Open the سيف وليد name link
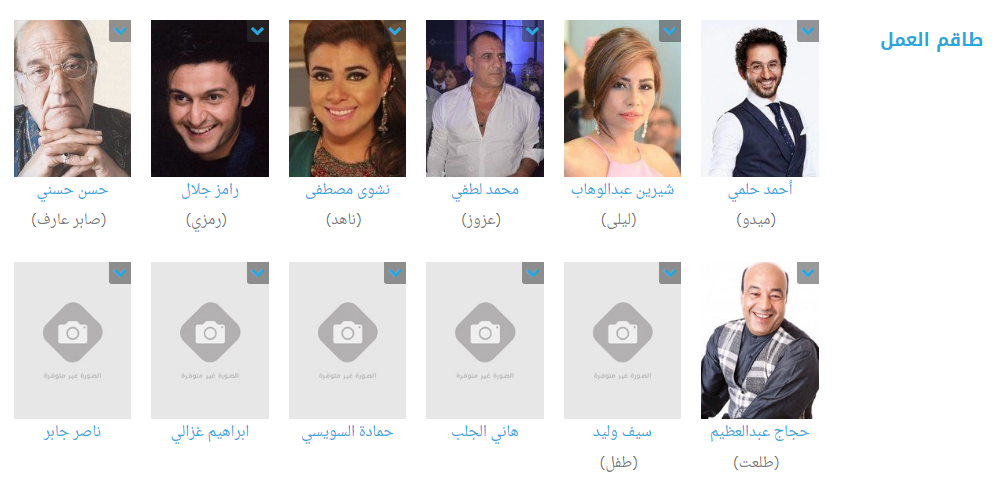 [622, 433]
